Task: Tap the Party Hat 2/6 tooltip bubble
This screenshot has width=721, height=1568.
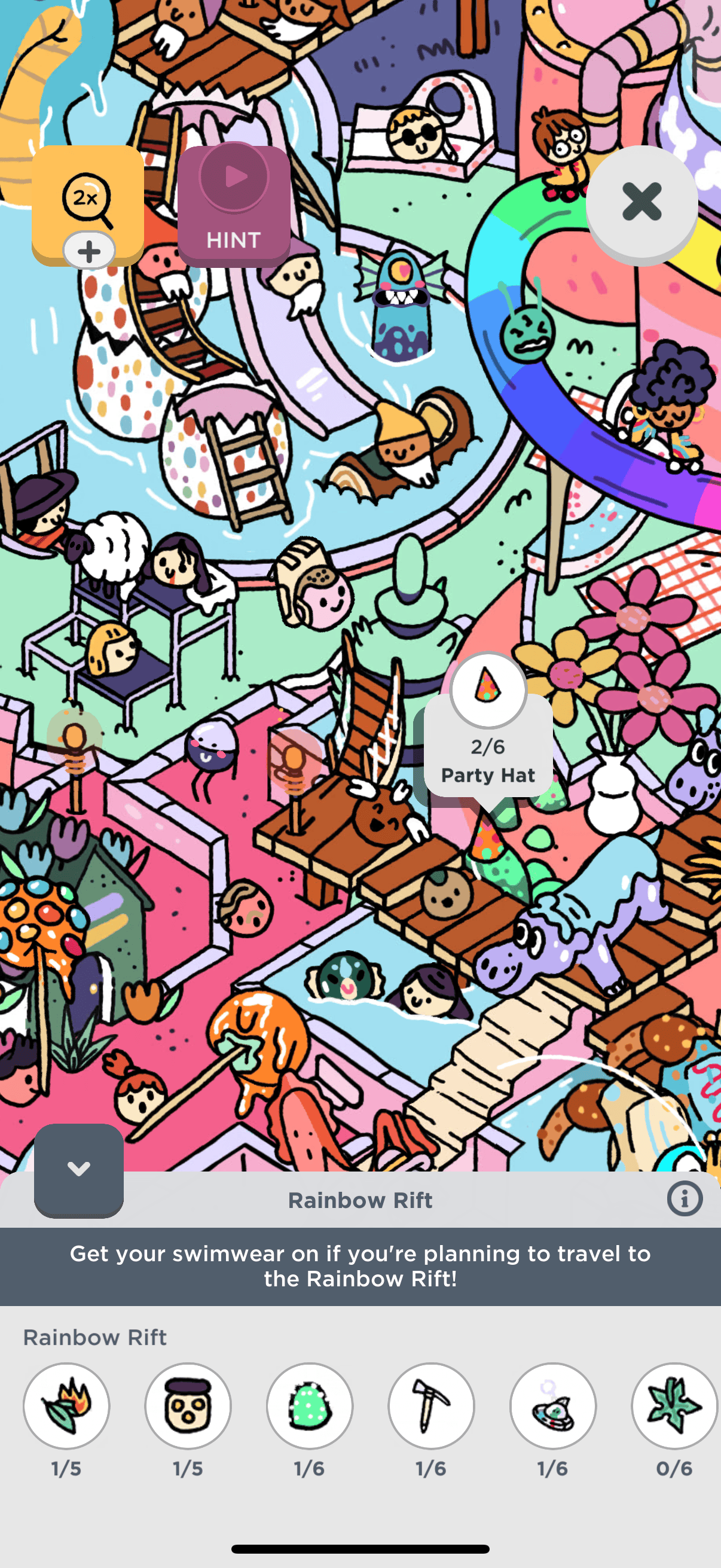Action: tap(488, 749)
